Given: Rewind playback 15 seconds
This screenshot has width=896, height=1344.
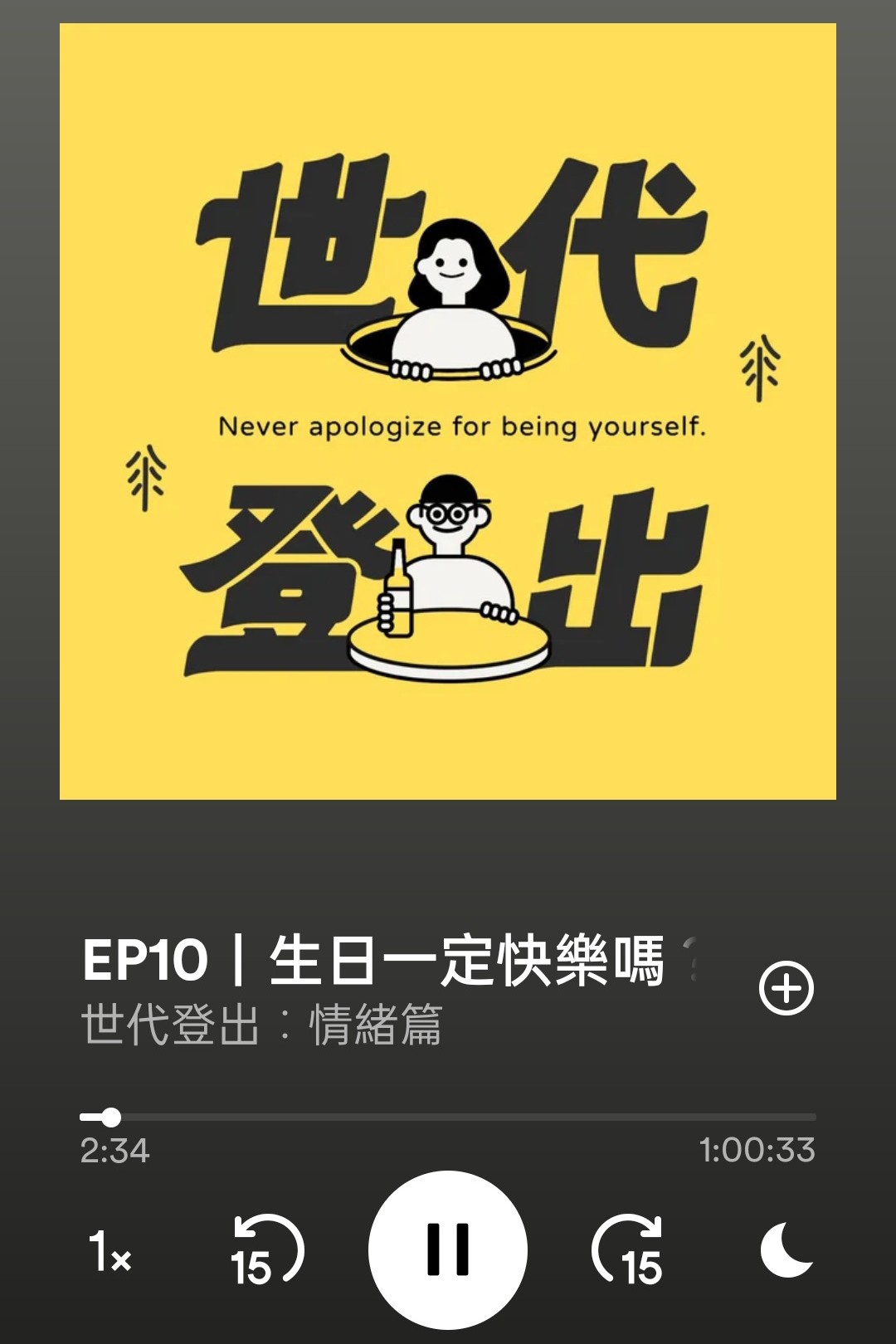Looking at the screenshot, I should [x=266, y=1250].
